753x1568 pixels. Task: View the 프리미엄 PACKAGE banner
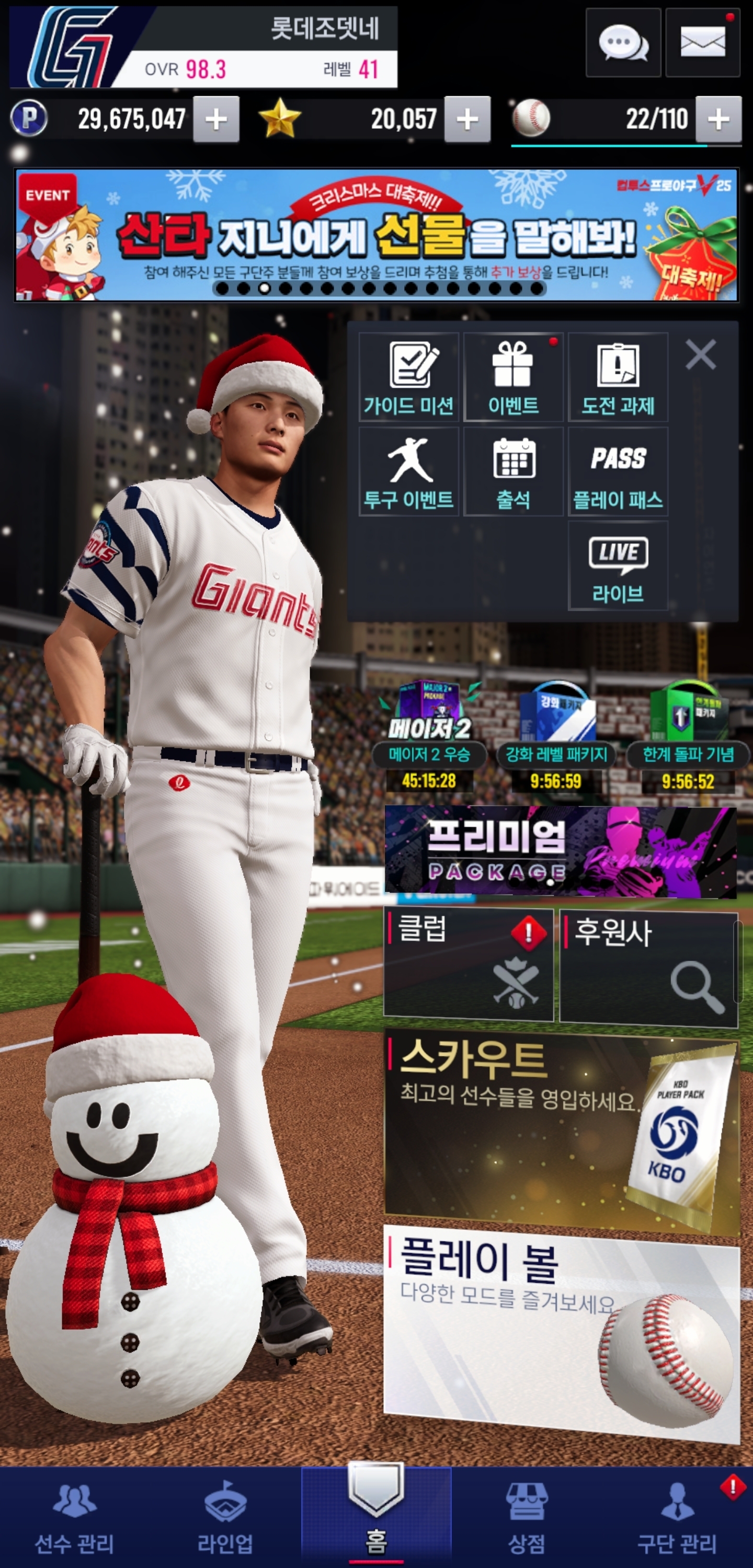(561, 852)
